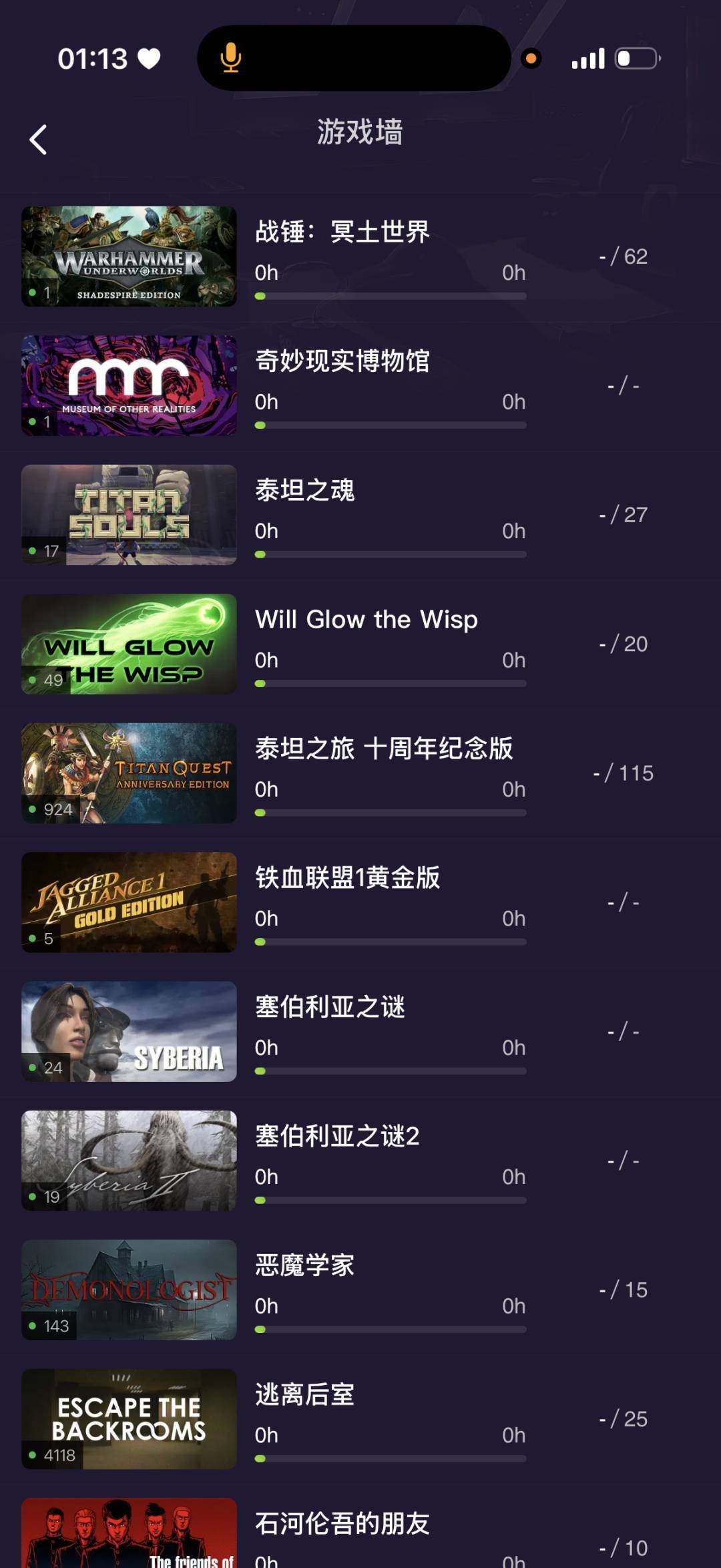Screen dimensions: 721x1568
Task: Tap the 泰坦之魂 progress bar
Action: 391,554
